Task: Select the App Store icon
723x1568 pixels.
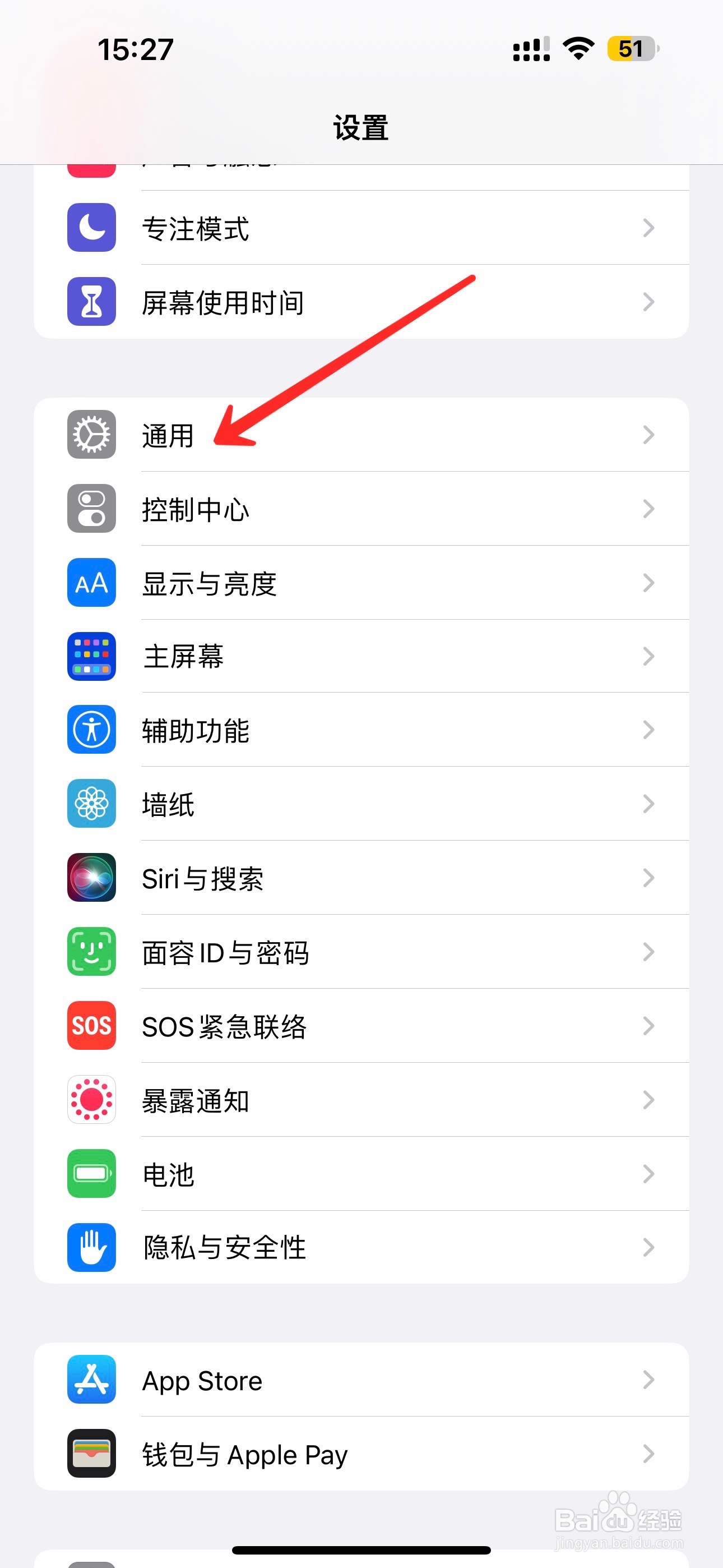Action: click(x=91, y=1381)
